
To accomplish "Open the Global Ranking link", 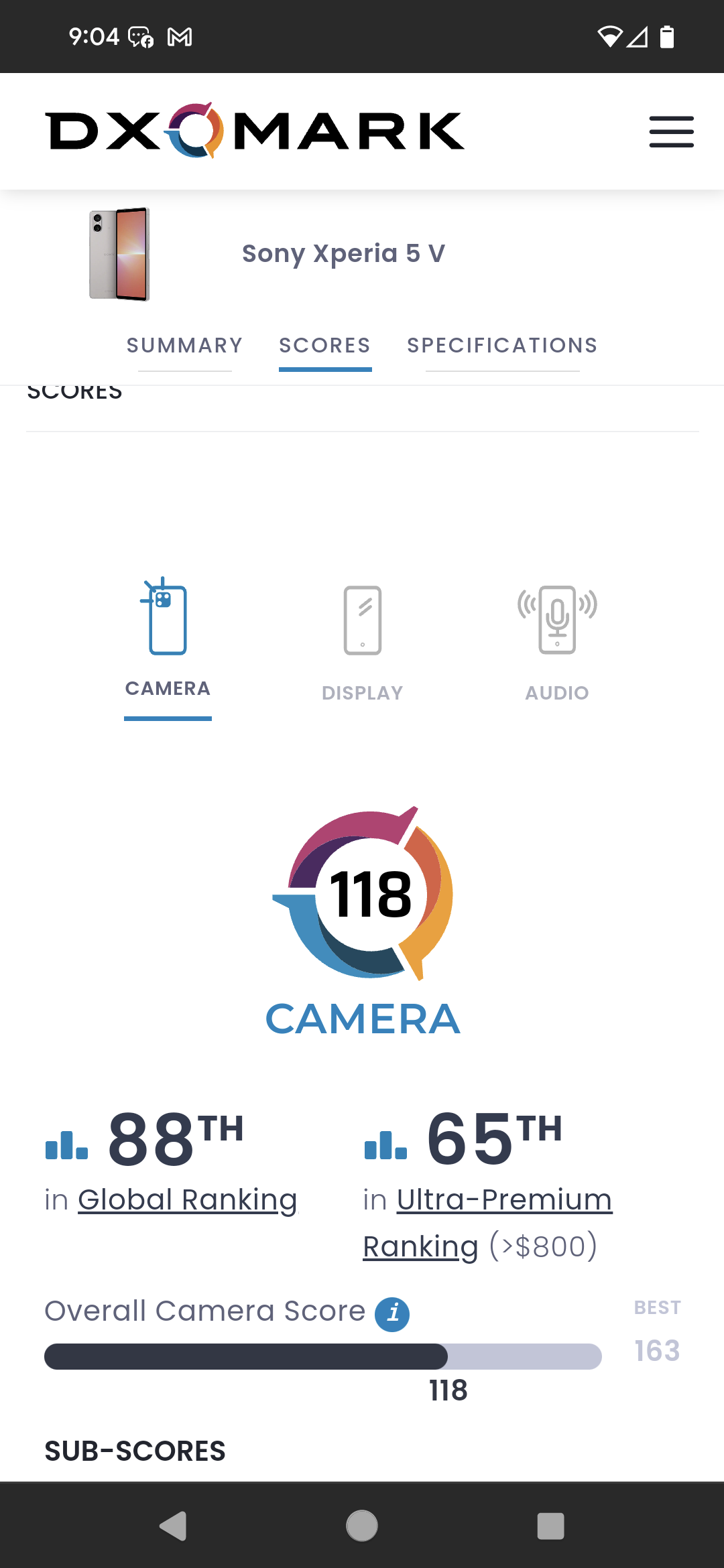I will click(187, 1199).
